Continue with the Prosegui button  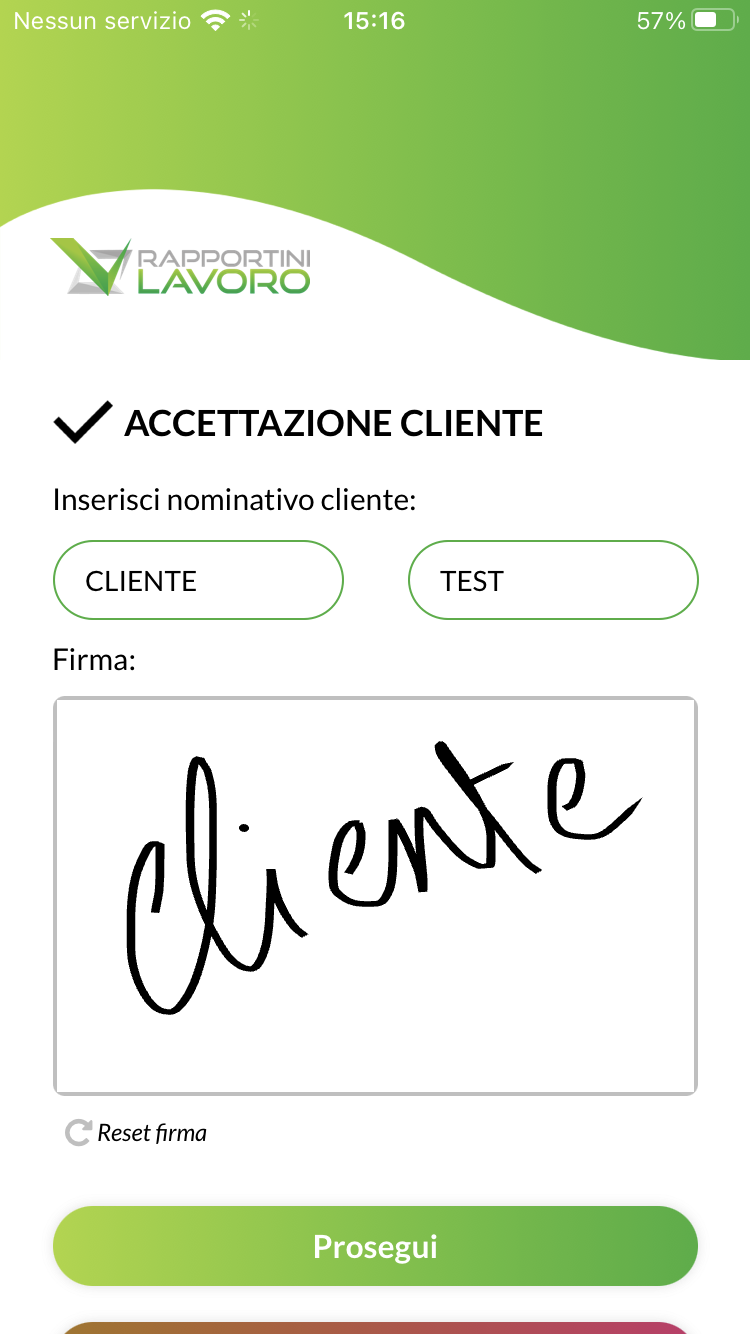(x=375, y=1246)
